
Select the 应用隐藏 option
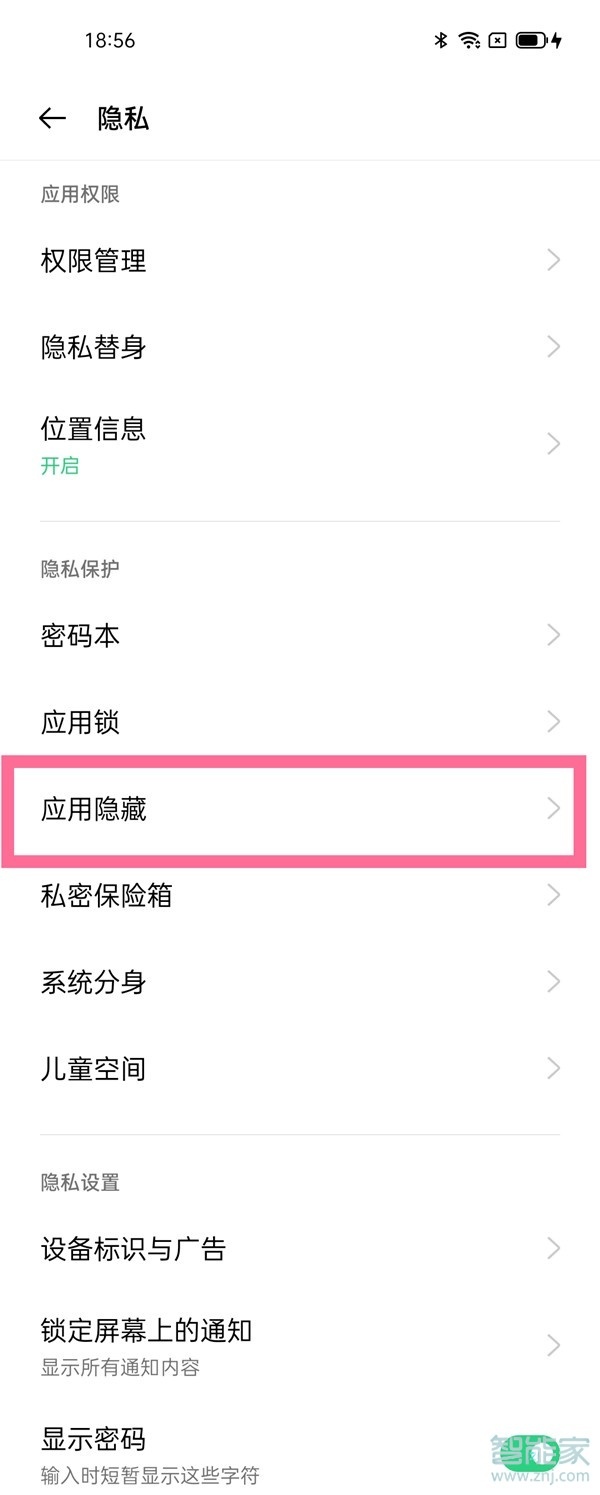click(x=300, y=809)
